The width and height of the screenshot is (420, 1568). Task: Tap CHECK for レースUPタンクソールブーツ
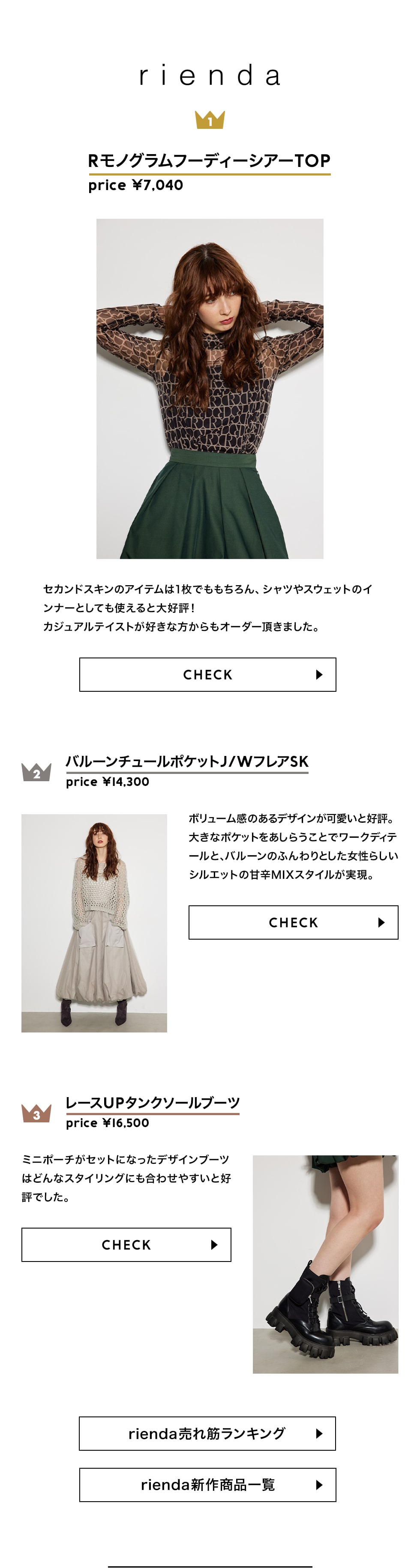pos(126,1245)
